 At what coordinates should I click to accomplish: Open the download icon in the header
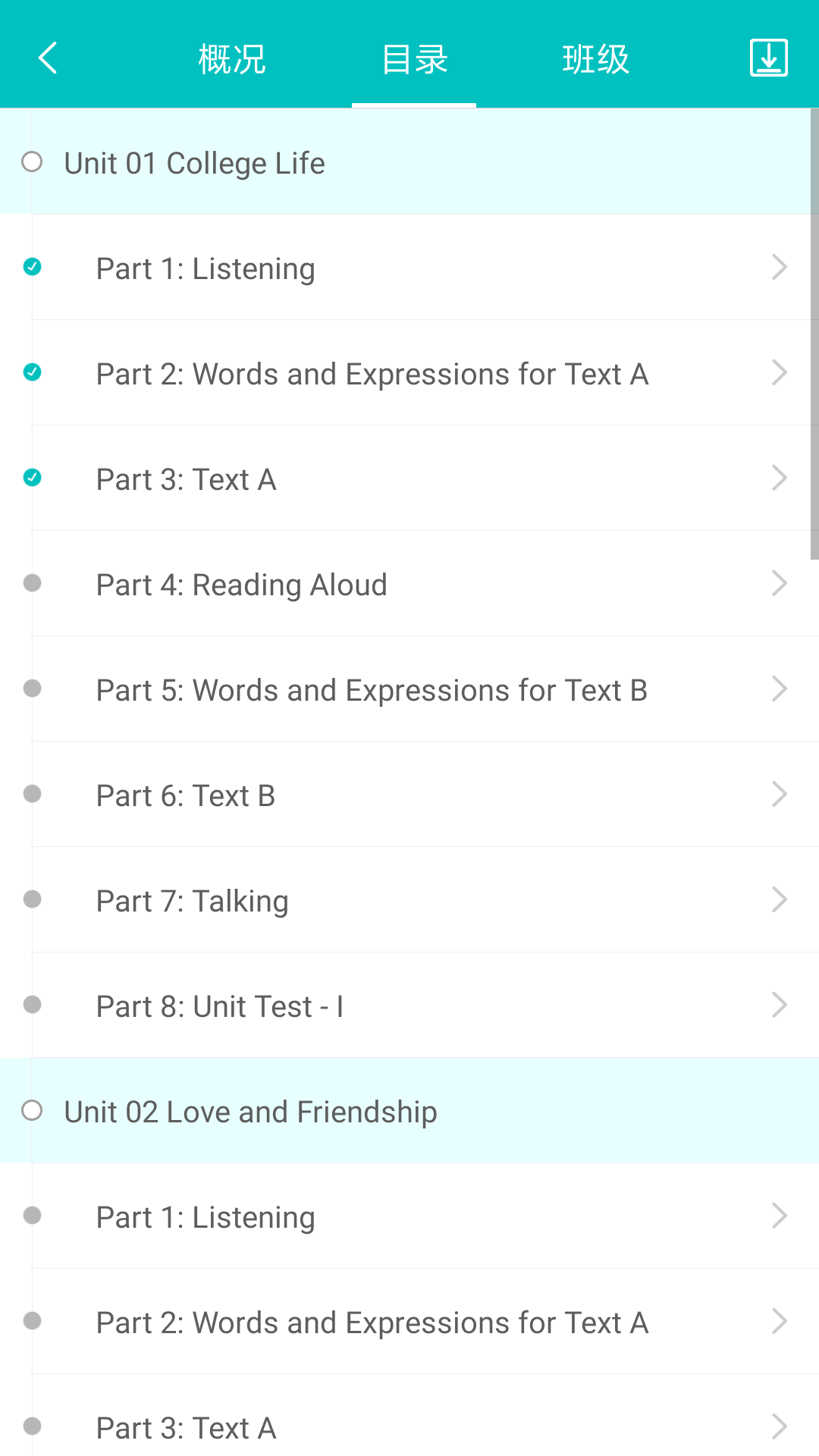[768, 58]
